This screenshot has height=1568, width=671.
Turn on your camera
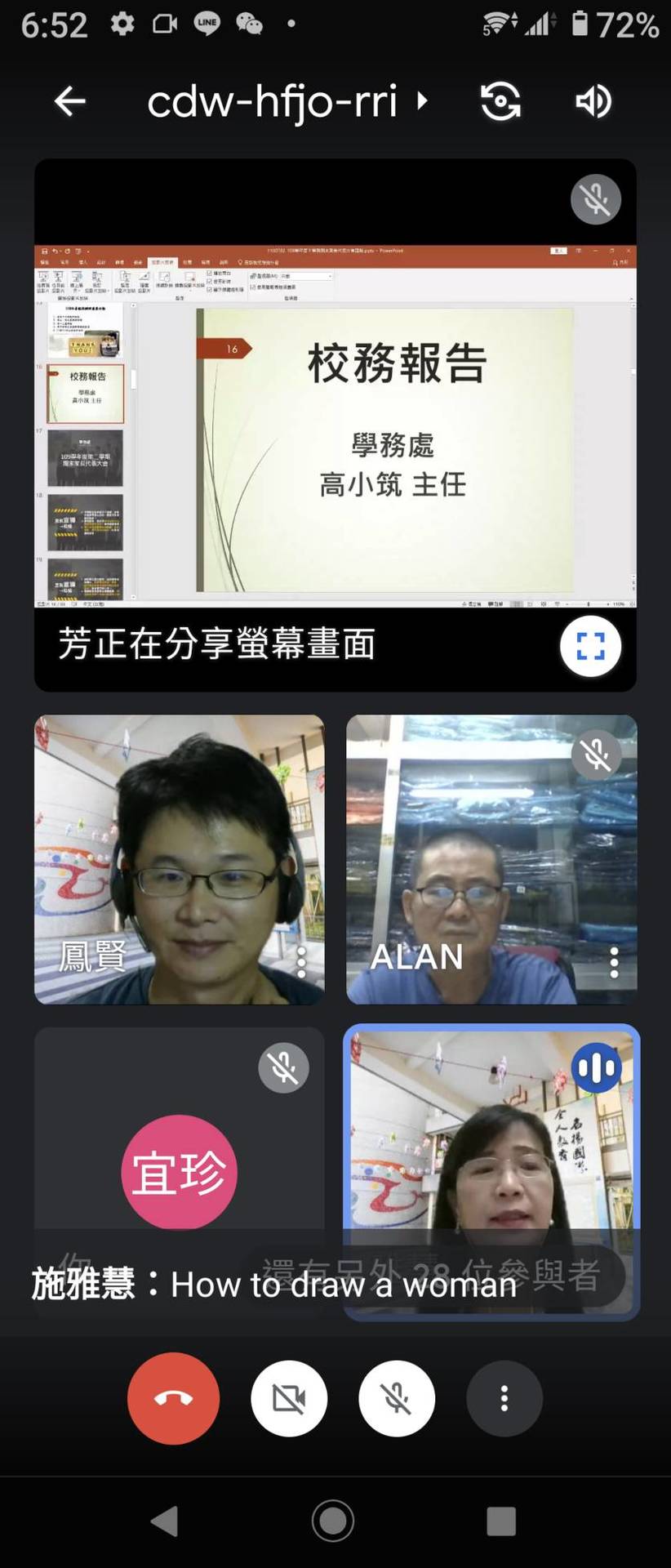click(289, 1398)
